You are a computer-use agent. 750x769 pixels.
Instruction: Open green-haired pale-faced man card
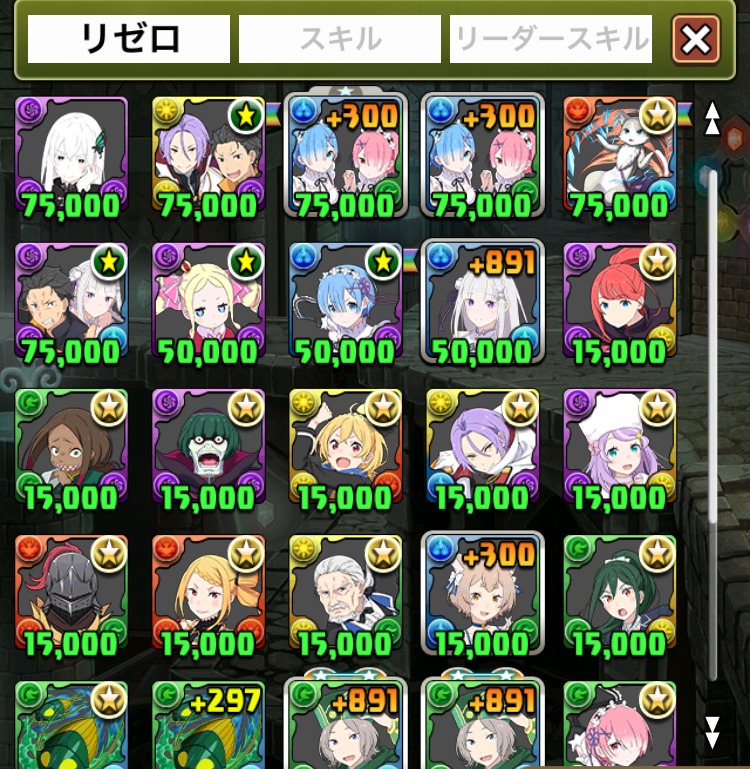pos(208,448)
